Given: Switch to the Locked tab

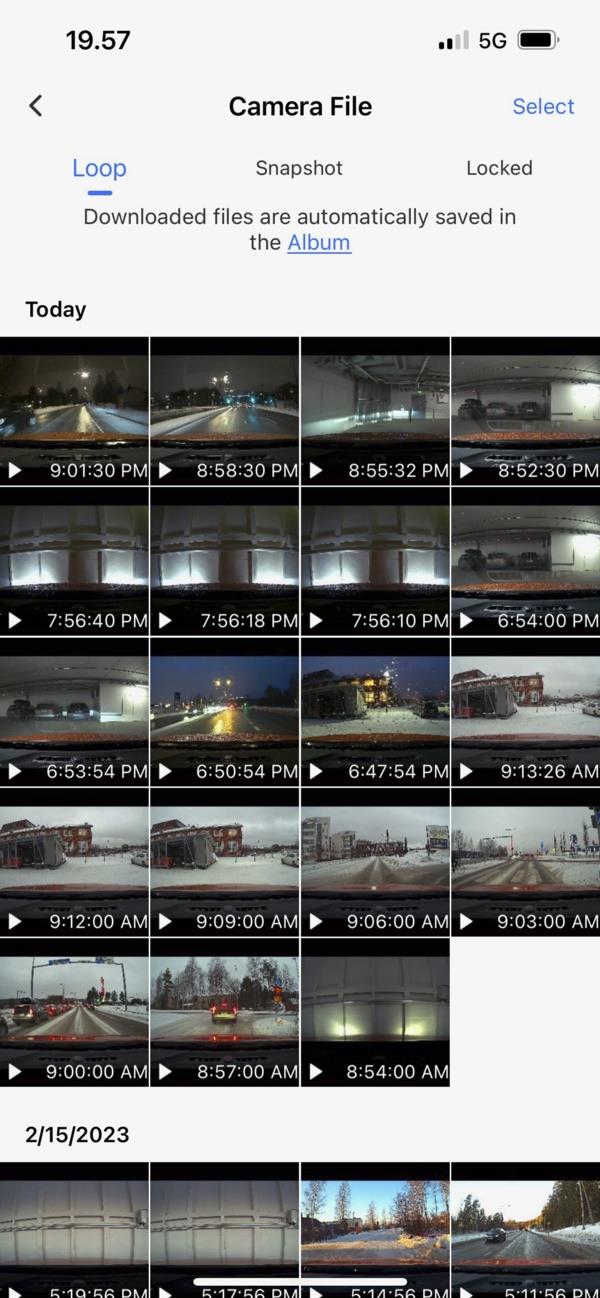Looking at the screenshot, I should point(499,168).
